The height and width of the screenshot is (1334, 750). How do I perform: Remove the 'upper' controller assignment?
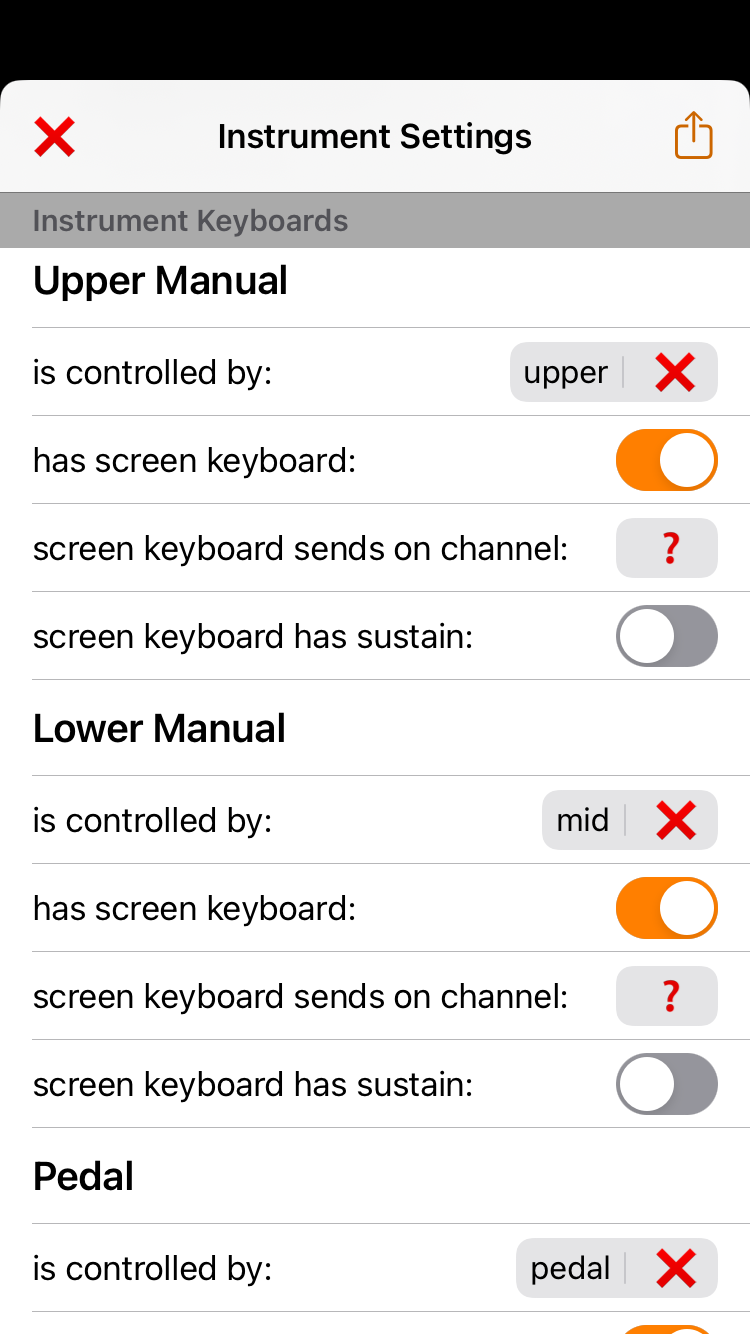click(675, 372)
